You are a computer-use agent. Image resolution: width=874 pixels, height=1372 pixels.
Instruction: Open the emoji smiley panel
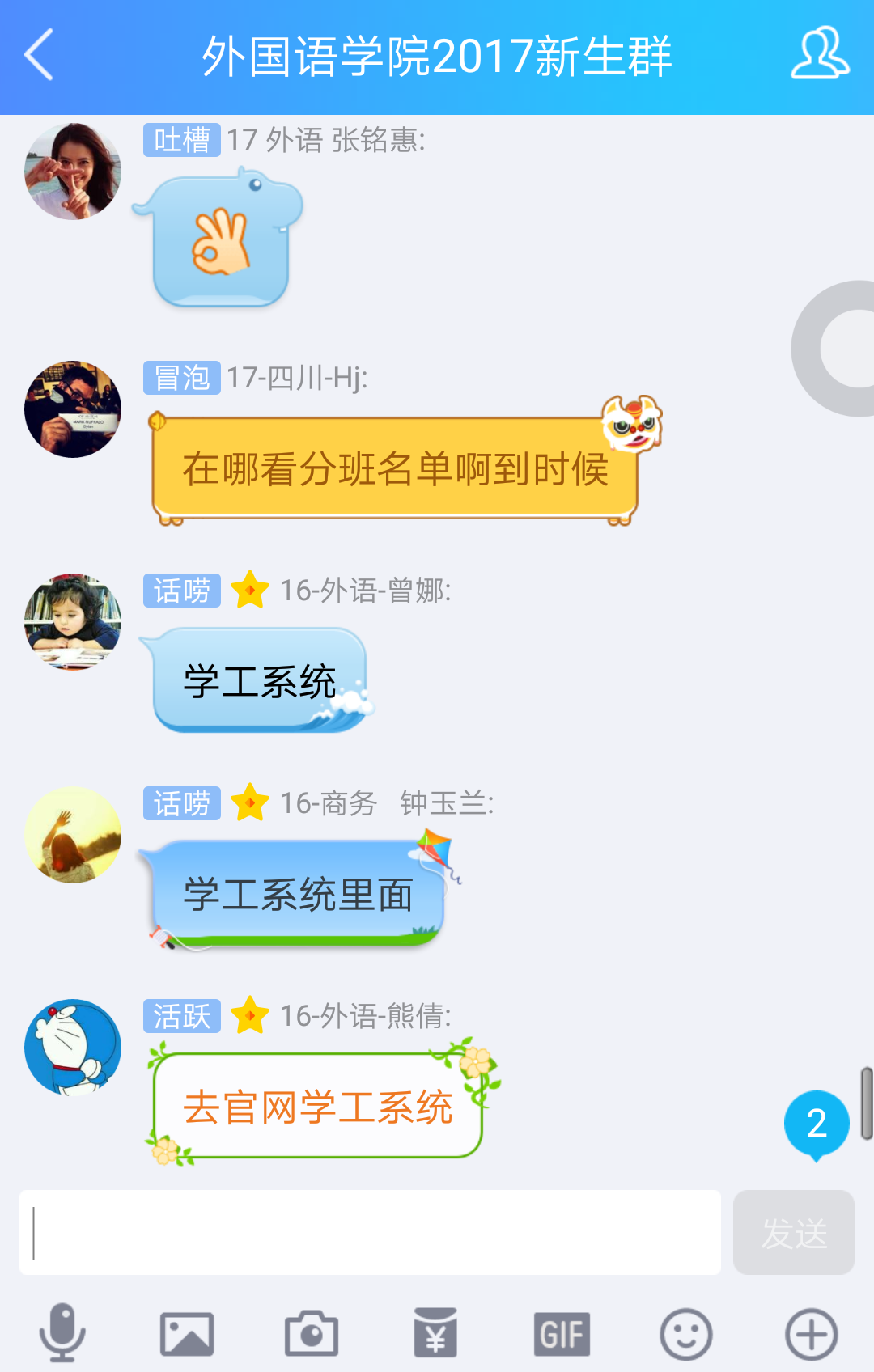[x=686, y=1333]
